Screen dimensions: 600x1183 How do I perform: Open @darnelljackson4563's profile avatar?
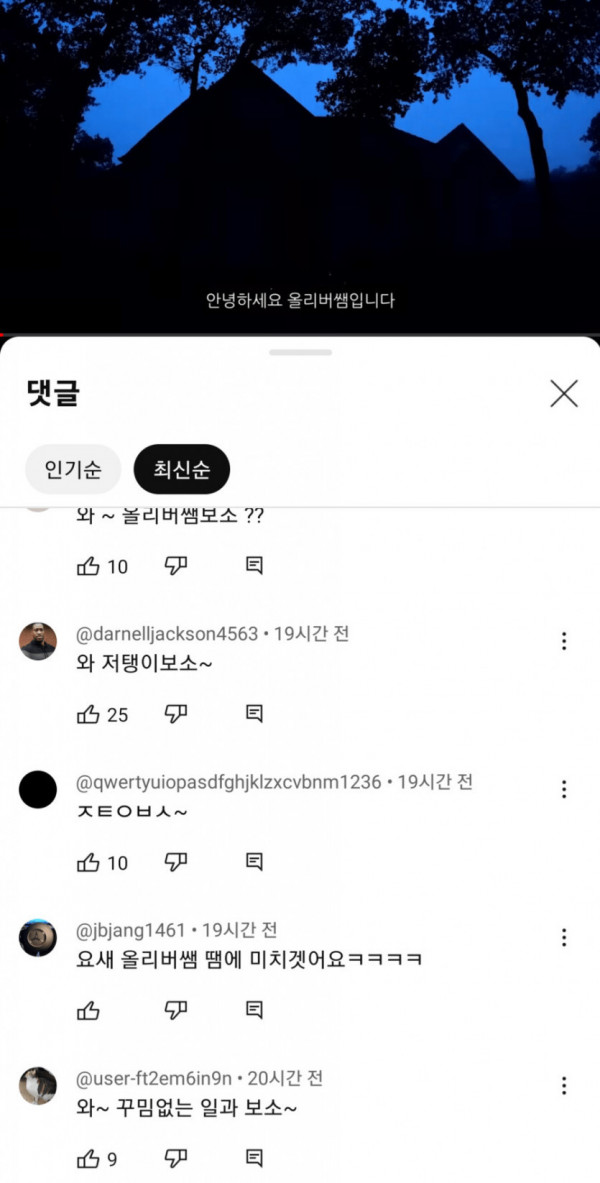(x=38, y=642)
